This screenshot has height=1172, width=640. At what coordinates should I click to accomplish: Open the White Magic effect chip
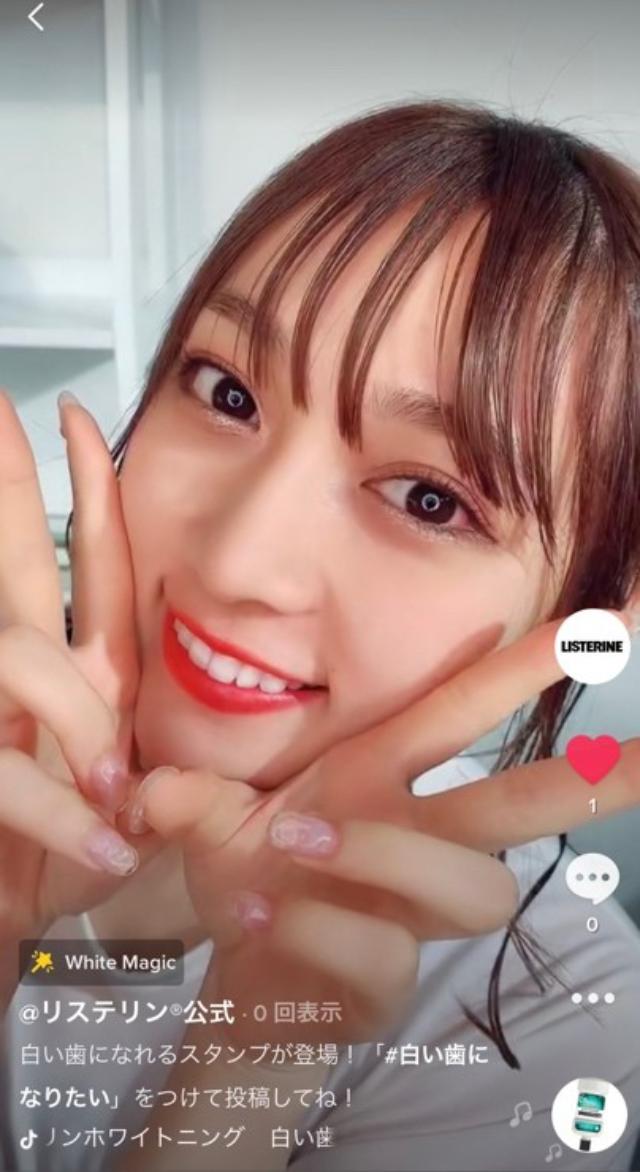(x=102, y=963)
